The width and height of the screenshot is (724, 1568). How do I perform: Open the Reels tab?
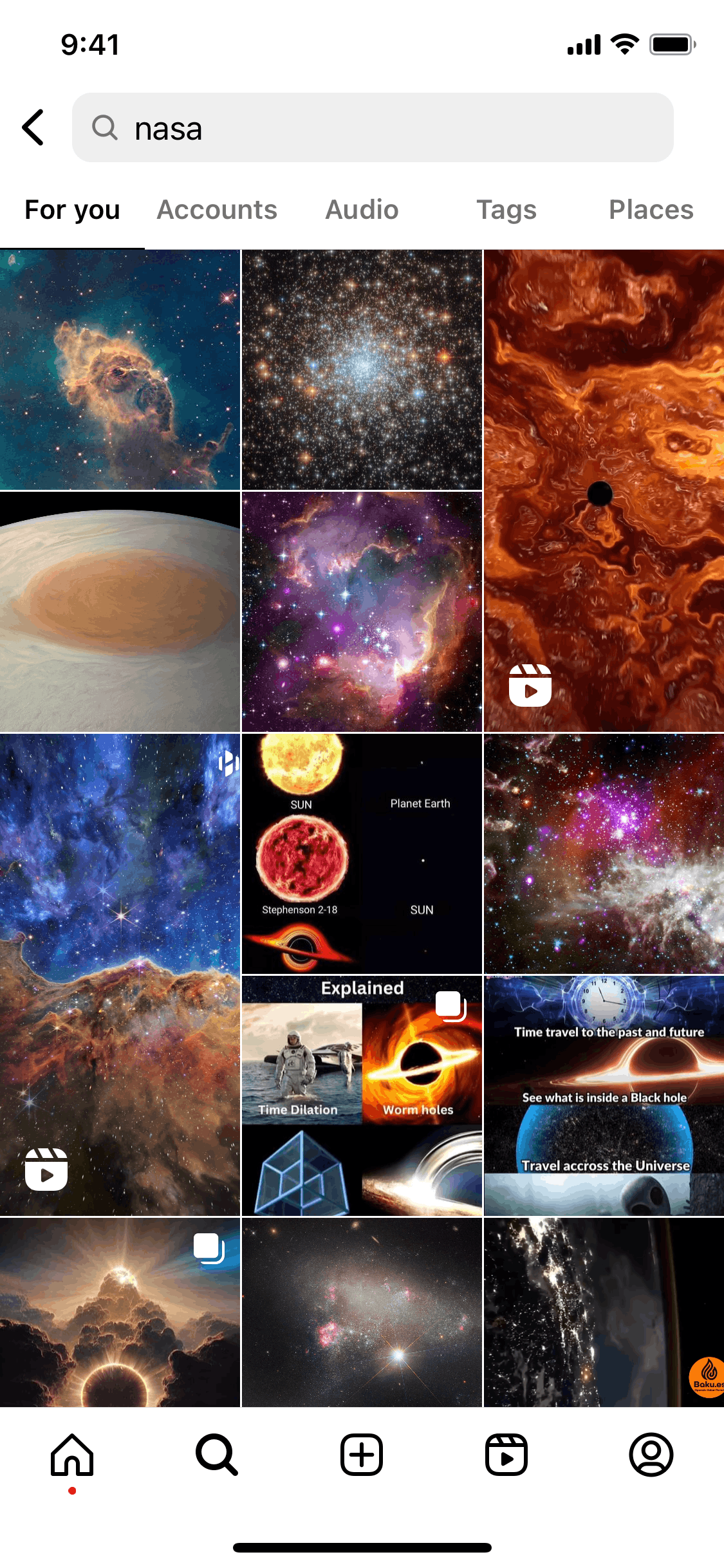tap(506, 1455)
